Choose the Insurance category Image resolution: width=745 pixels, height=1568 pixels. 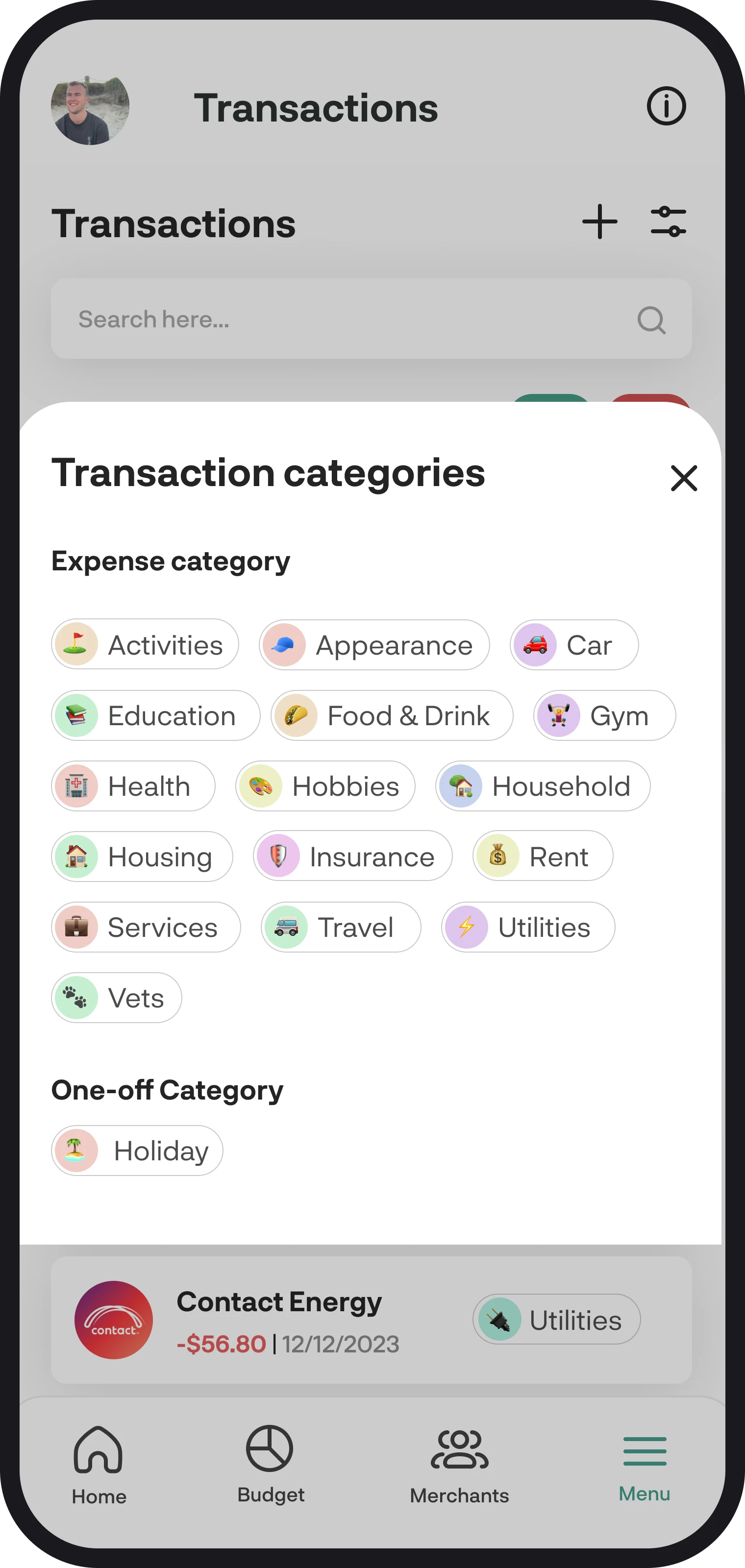(353, 856)
